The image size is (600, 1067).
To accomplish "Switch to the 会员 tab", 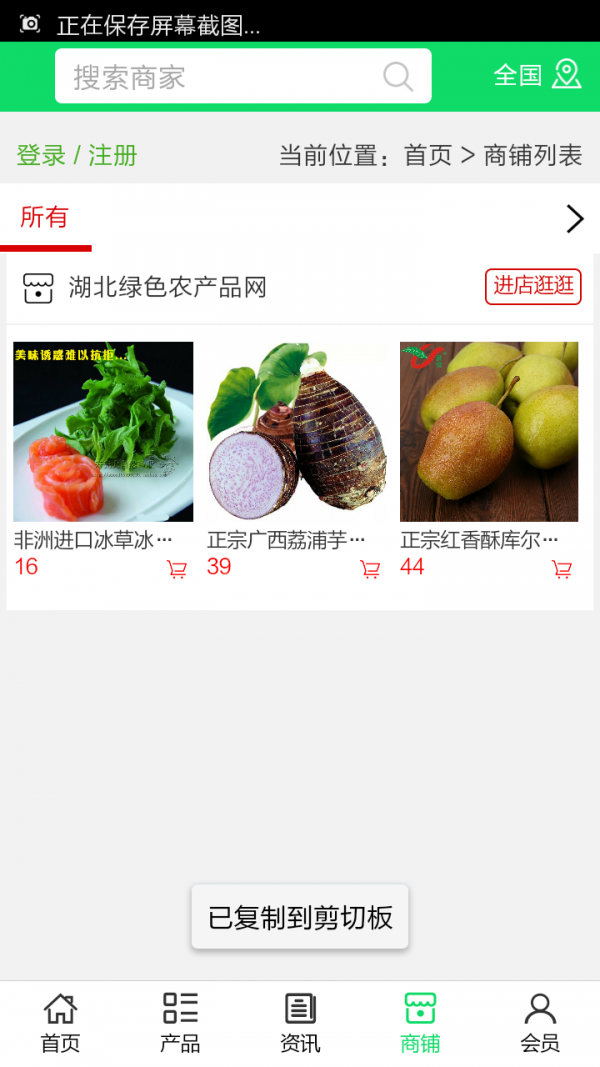I will point(540,1023).
